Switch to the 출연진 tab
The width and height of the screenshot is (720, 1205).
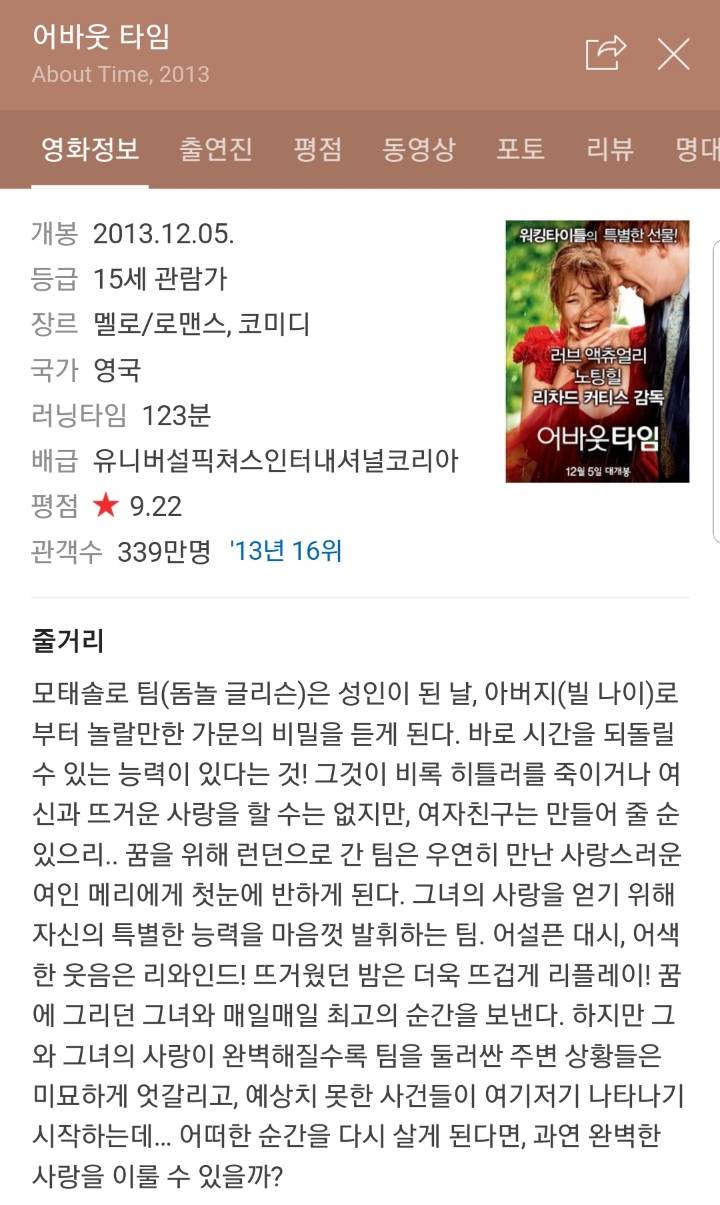tap(216, 150)
